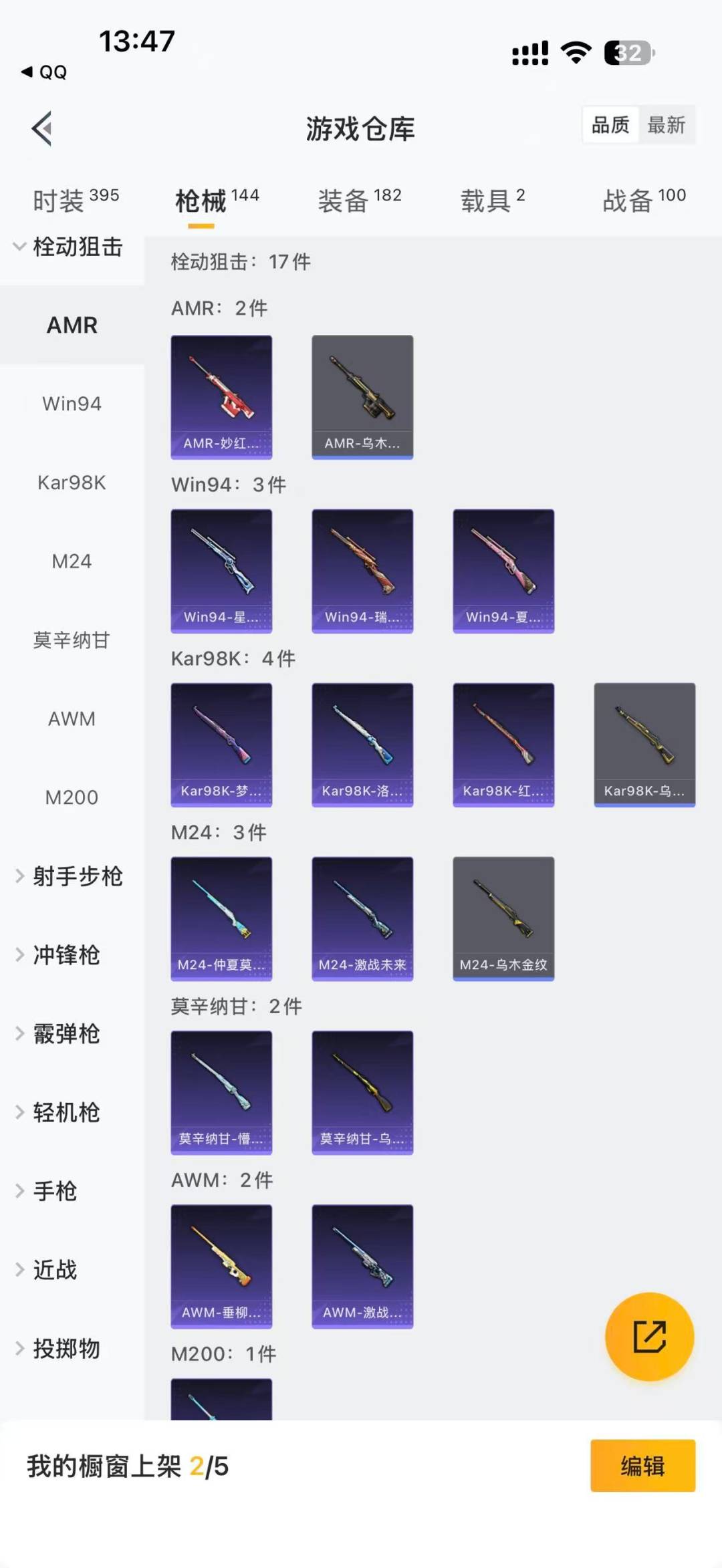Tap the 编辑 button

click(643, 1466)
